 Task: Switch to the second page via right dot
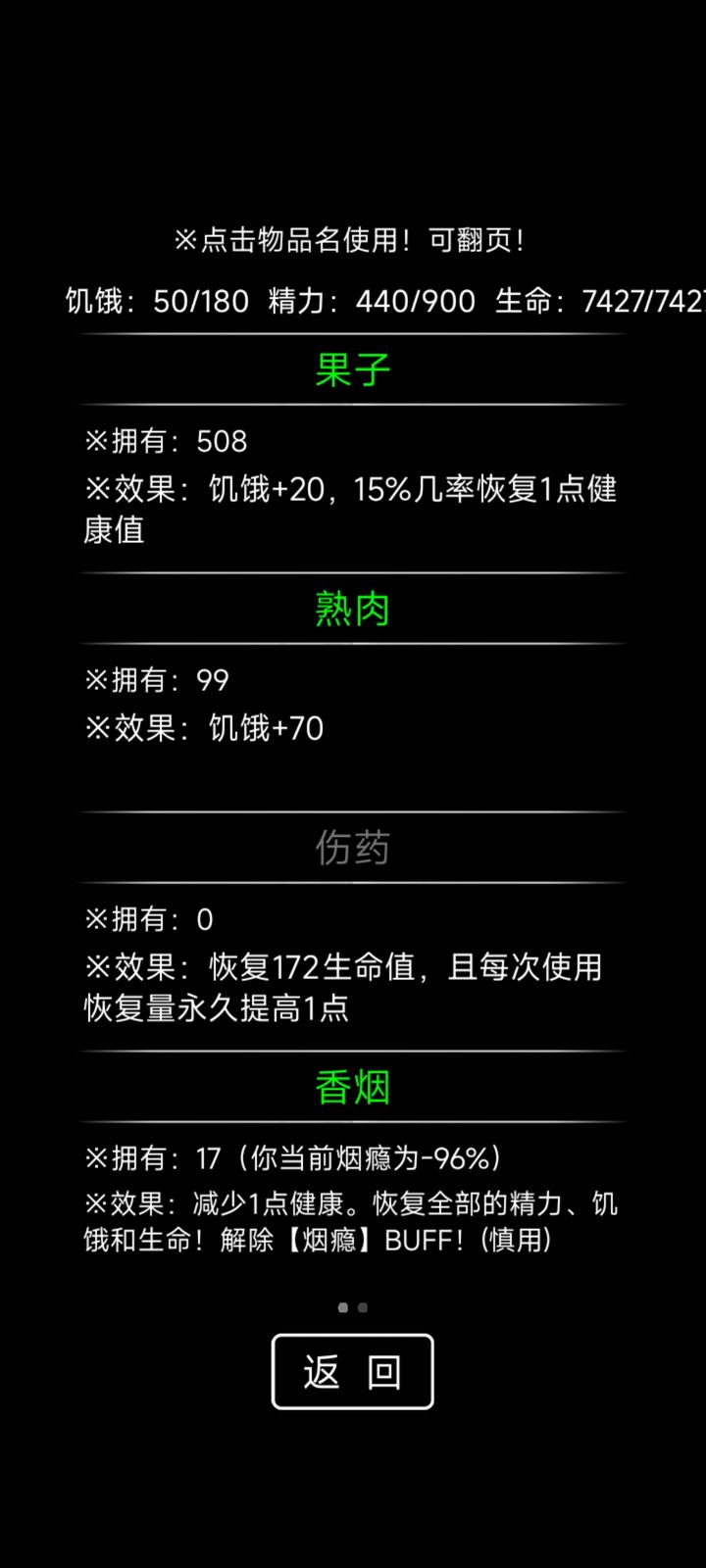(362, 1306)
